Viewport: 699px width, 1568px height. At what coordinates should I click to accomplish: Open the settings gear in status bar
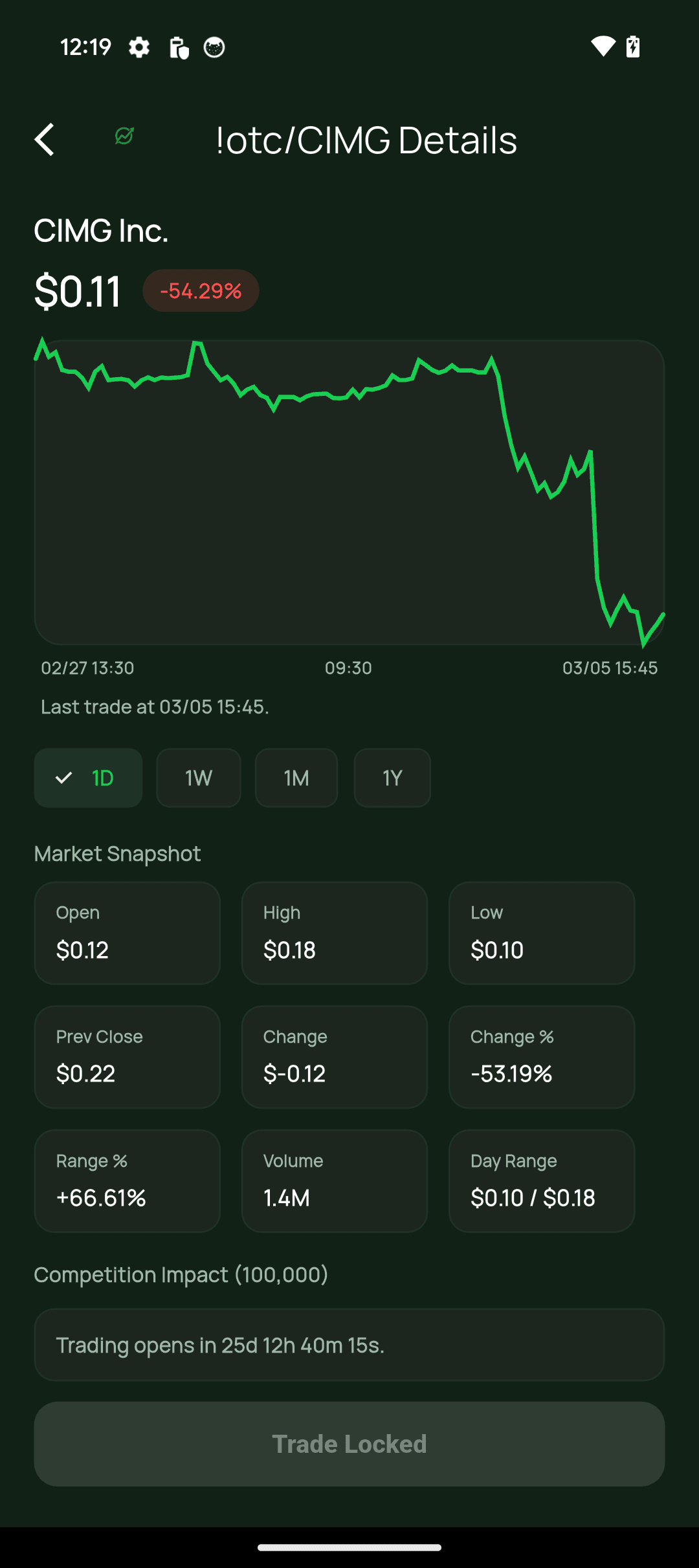coord(139,47)
